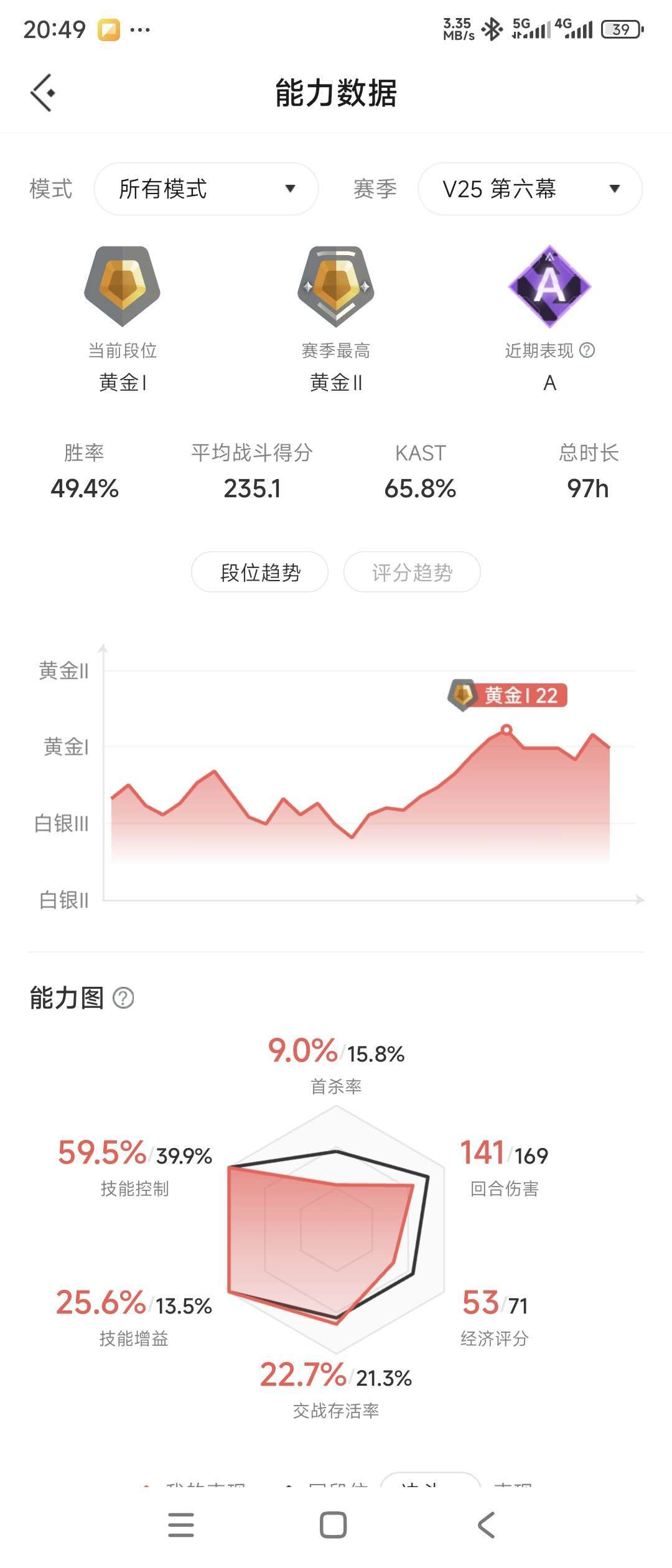Open the 所有模式 mode dropdown

point(206,189)
